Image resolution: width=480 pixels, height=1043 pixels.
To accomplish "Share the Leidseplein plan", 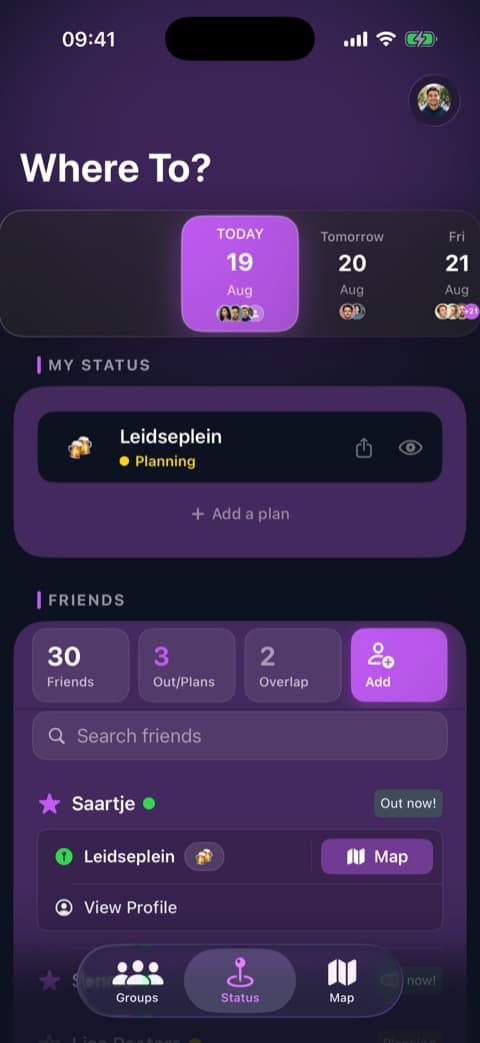I will (x=364, y=448).
